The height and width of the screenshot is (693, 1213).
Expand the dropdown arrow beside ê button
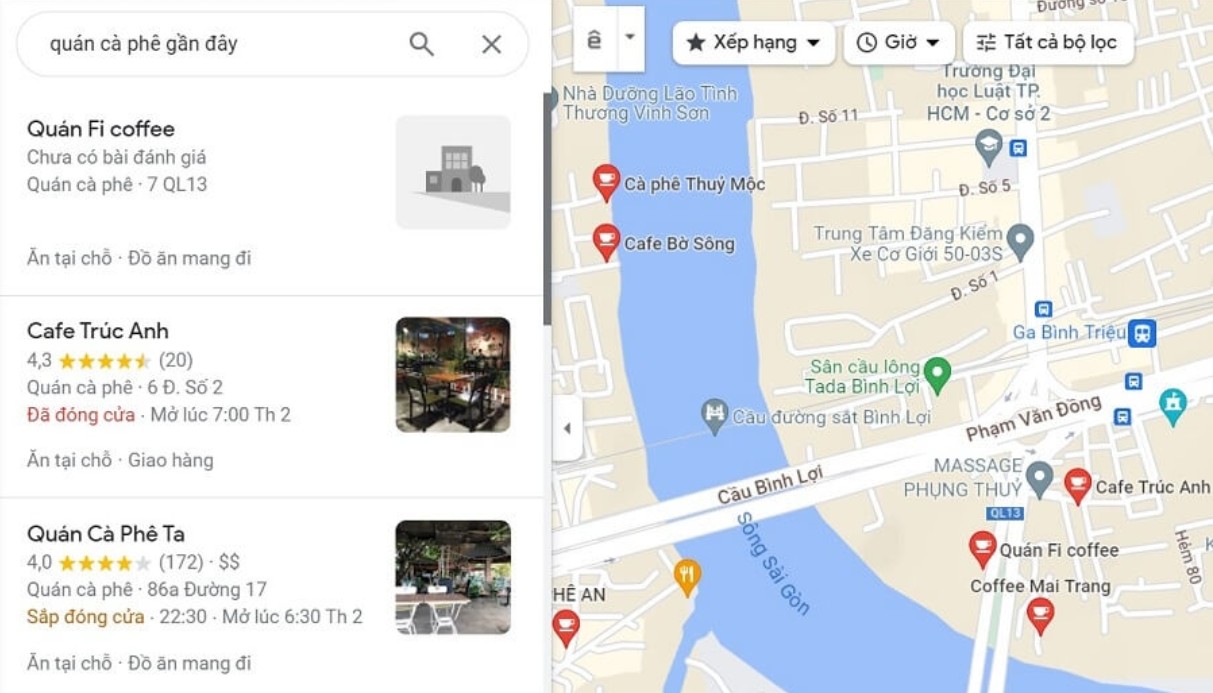[x=630, y=38]
